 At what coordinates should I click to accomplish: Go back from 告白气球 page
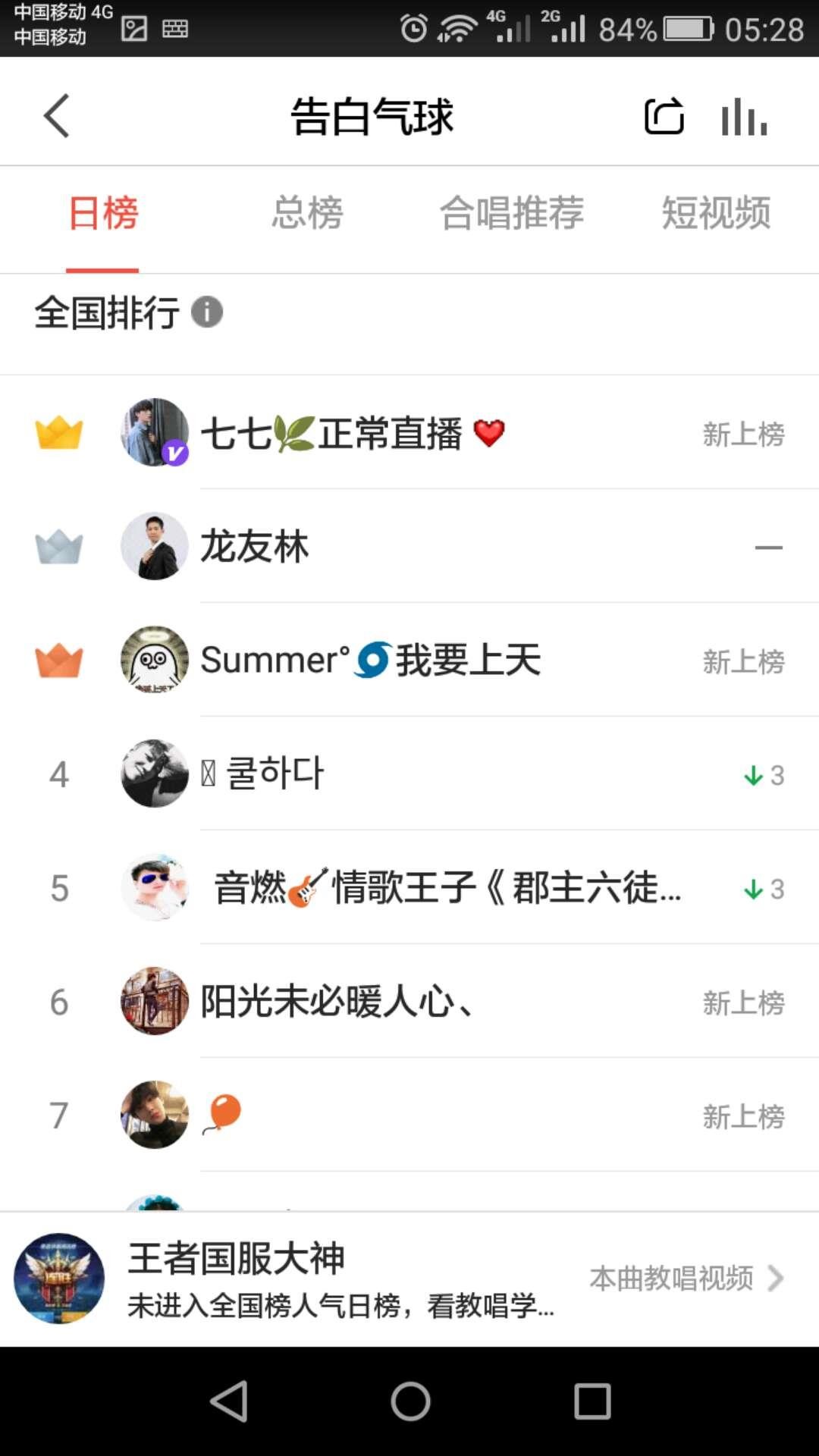coord(57,116)
